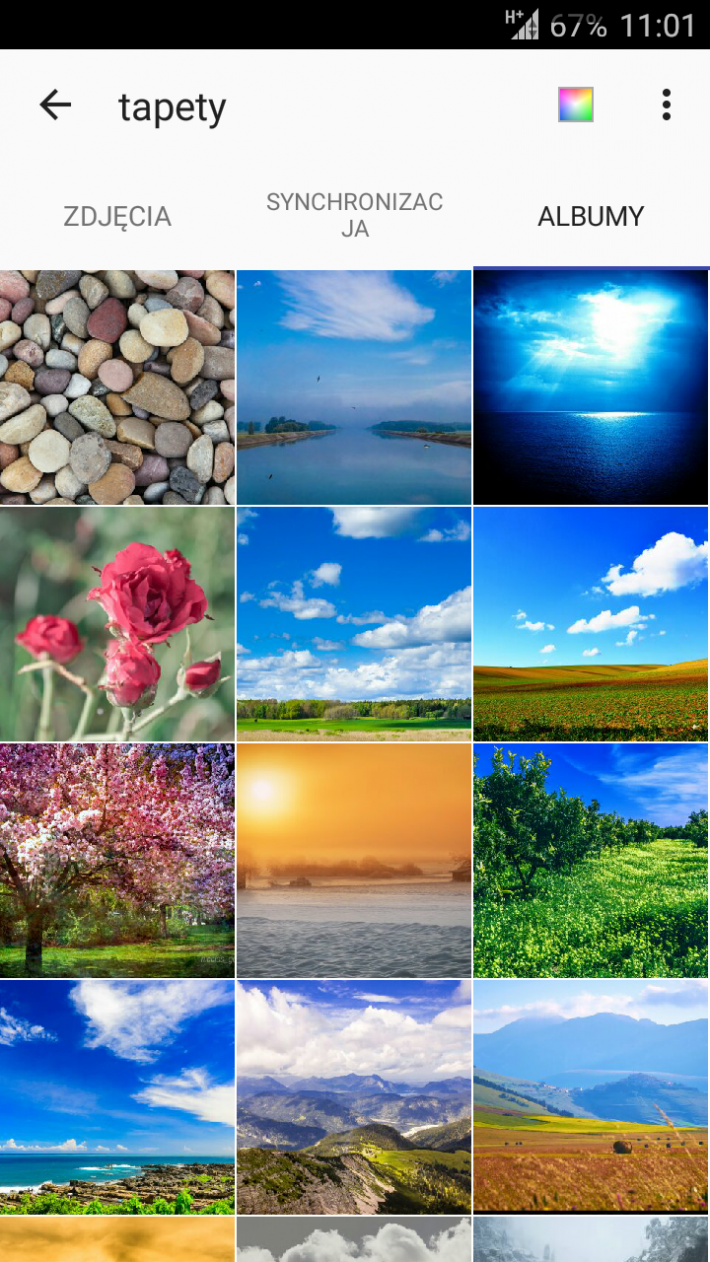Open the pink blossoming tree photo
Viewport: 710px width, 1262px height.
pos(117,860)
